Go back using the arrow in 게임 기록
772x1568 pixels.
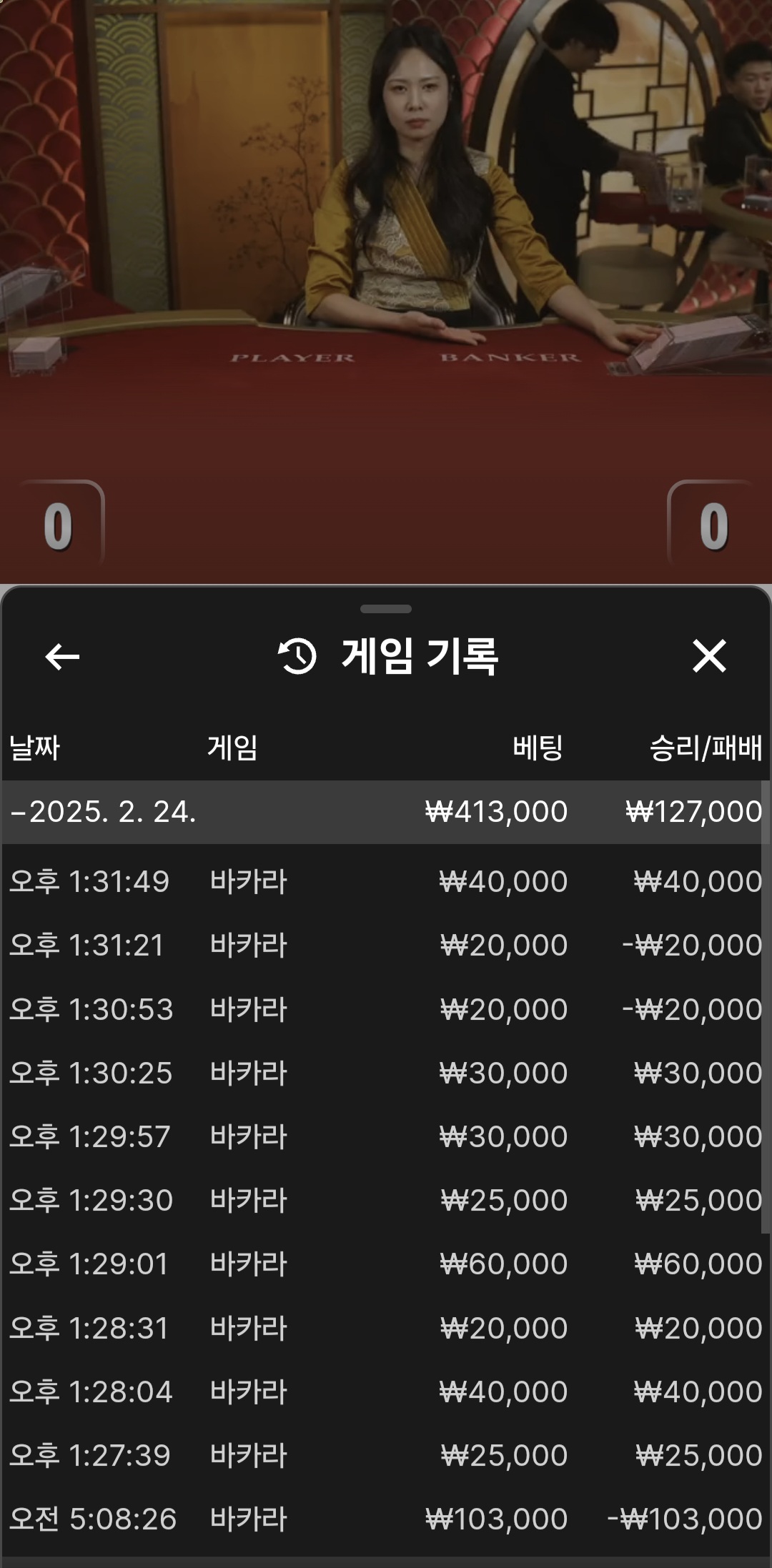click(x=62, y=656)
